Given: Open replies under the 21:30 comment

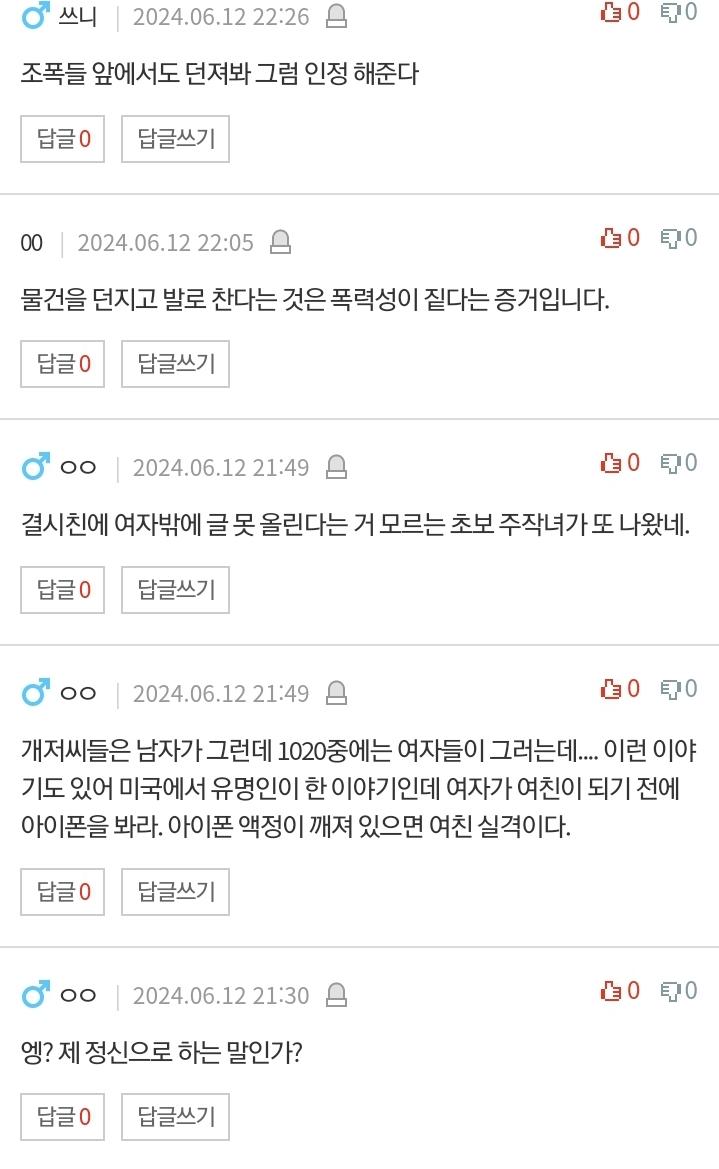Looking at the screenshot, I should (64, 1117).
